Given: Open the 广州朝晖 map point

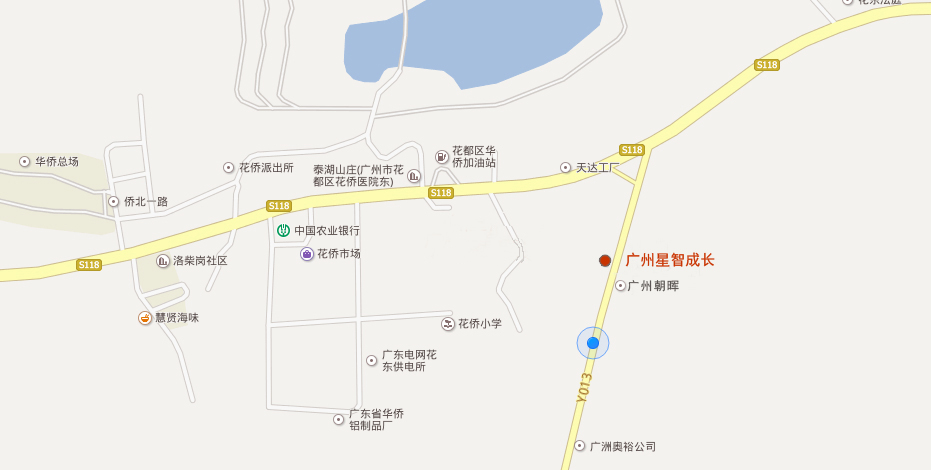Looking at the screenshot, I should tap(620, 286).
